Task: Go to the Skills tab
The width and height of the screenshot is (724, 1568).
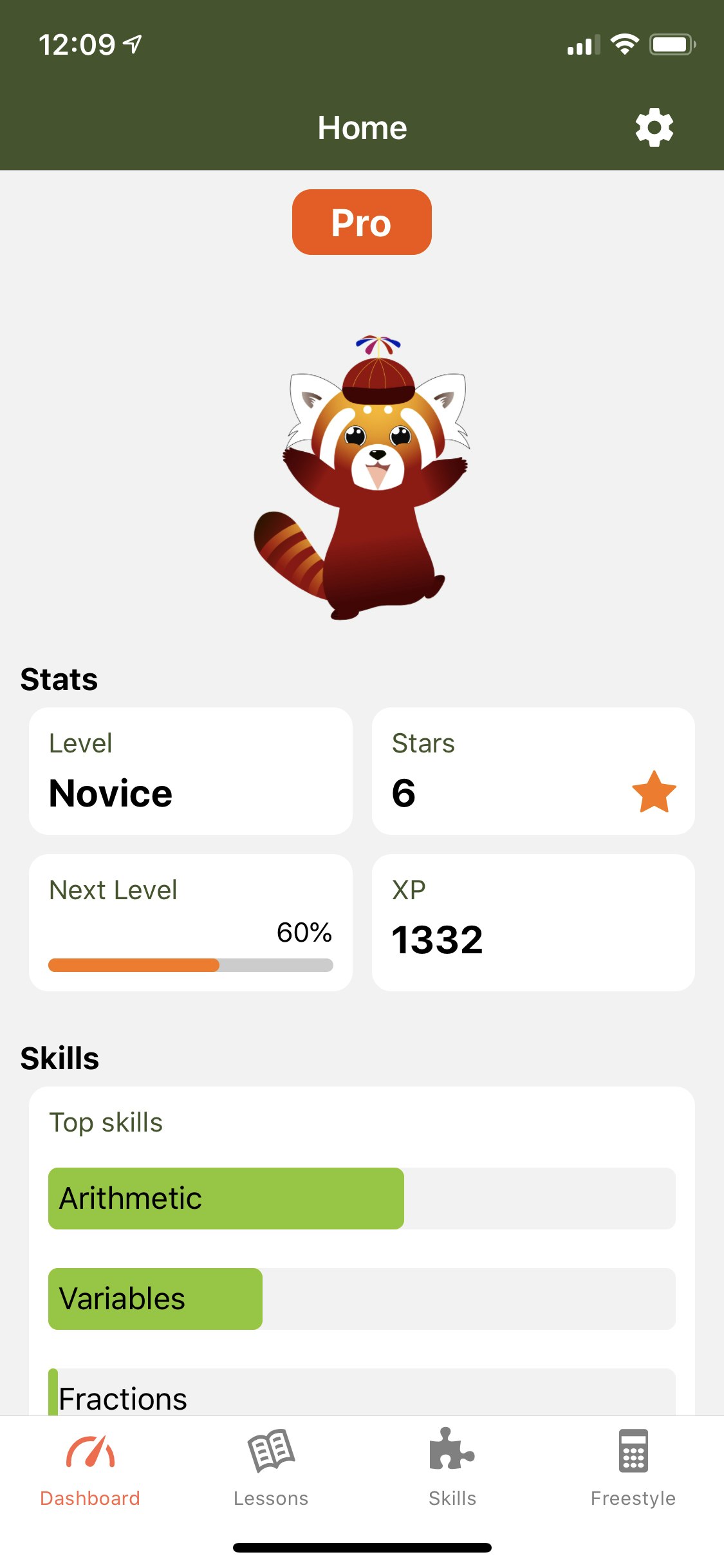Action: coord(452,1469)
